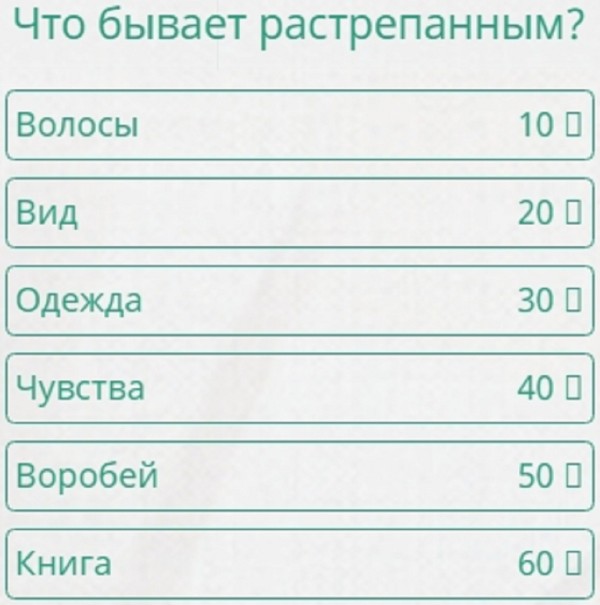Select the answer Волосы

tap(298, 125)
